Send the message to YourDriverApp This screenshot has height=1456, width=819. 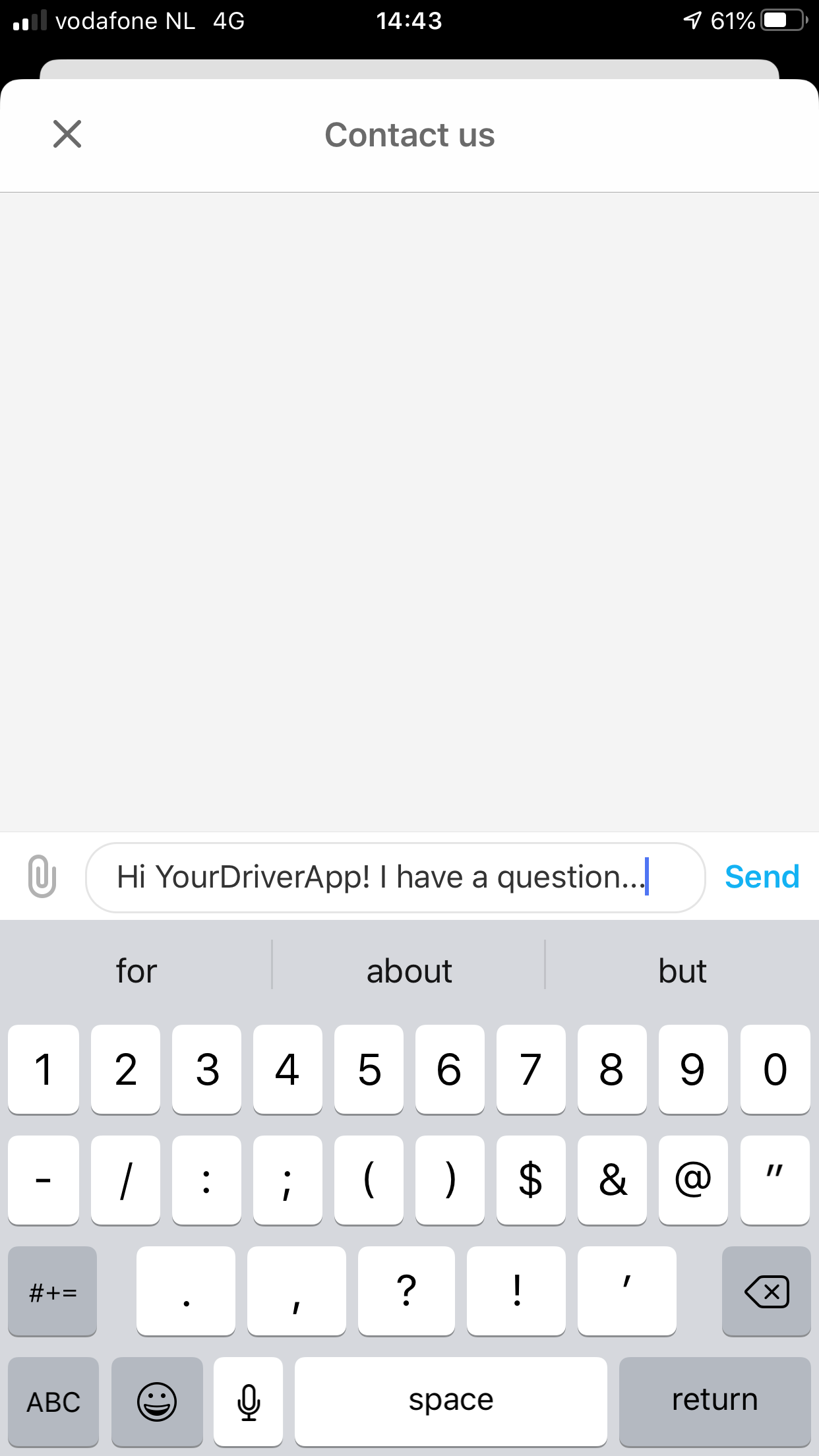[762, 877]
